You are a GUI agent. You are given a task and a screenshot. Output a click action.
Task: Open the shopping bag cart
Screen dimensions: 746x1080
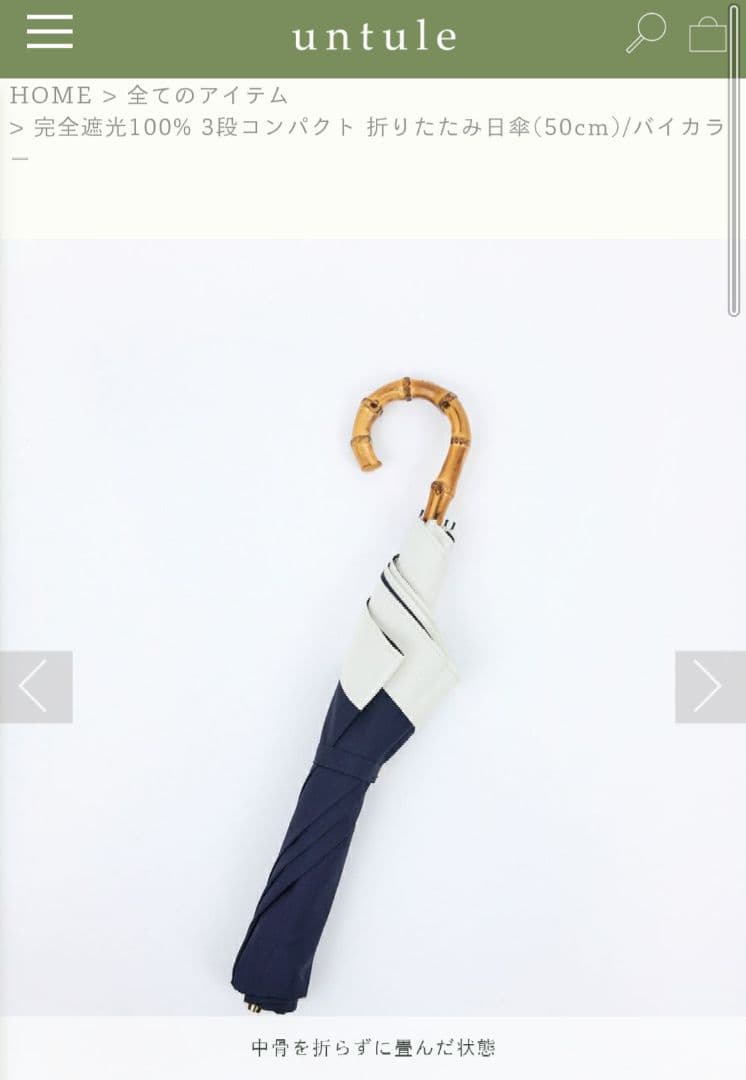[707, 34]
